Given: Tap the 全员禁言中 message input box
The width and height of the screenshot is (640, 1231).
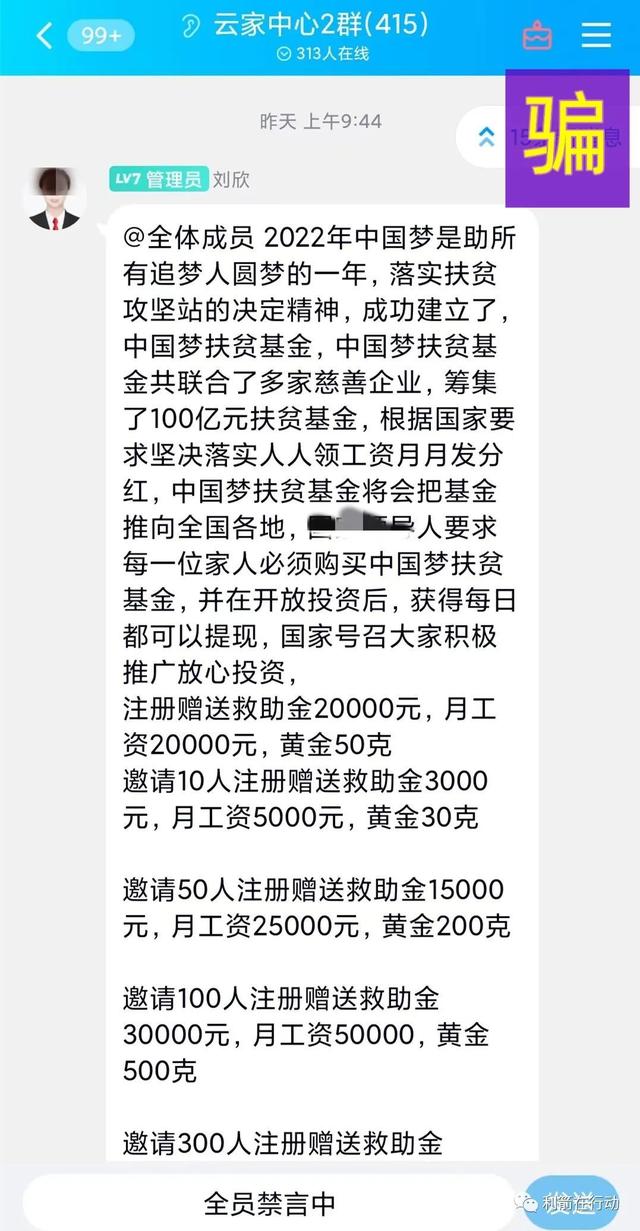Looking at the screenshot, I should coord(270,1202).
